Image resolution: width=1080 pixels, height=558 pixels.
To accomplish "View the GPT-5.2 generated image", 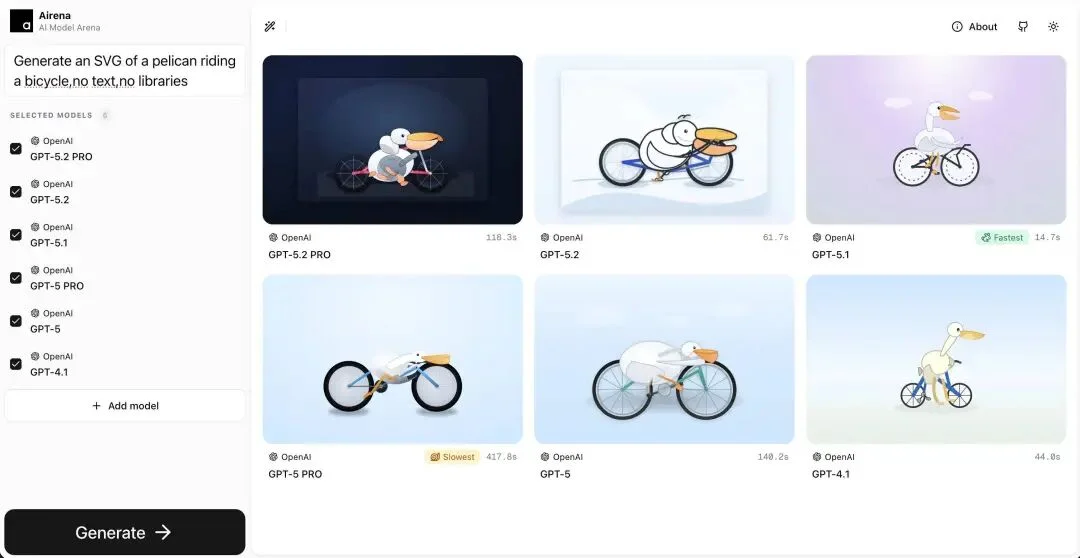I will point(664,140).
